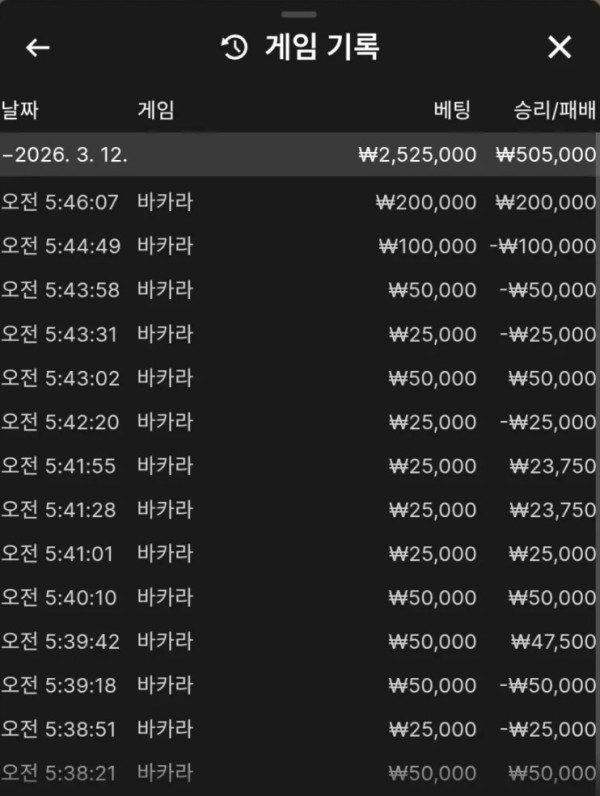Open the 오전 5:39:42 바카라 record
The width and height of the screenshot is (600, 796).
[298, 642]
